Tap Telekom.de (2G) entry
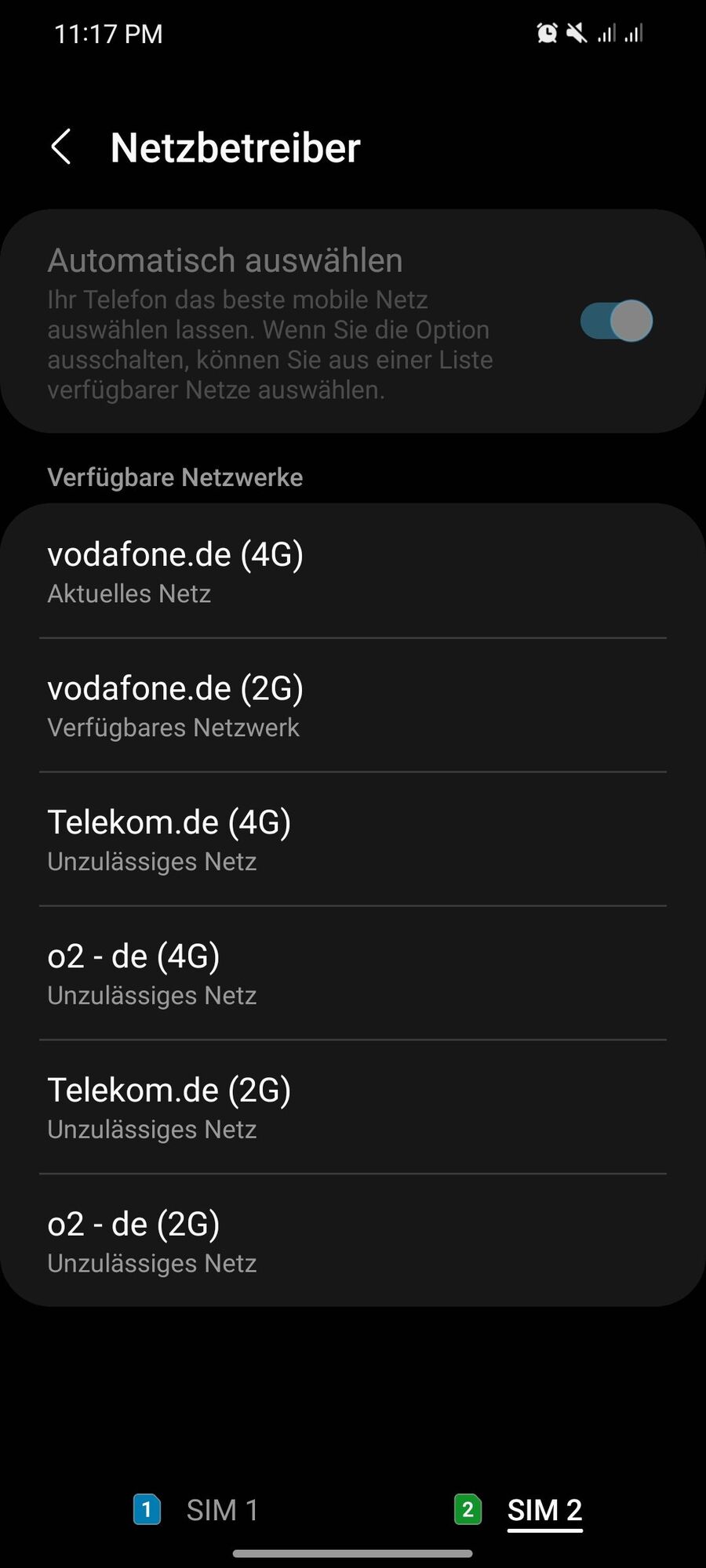The image size is (706, 1568). tap(353, 1106)
